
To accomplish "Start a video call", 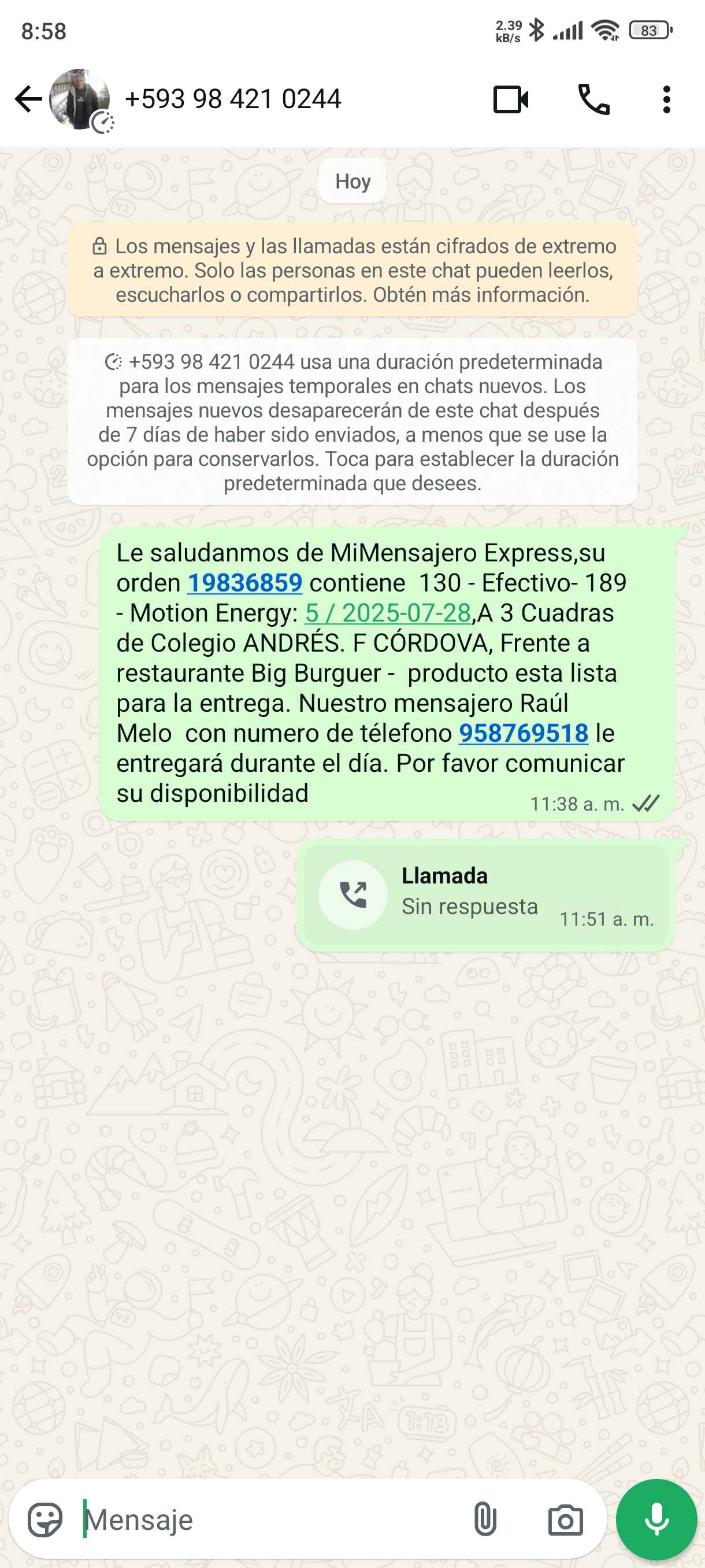I will tap(510, 99).
